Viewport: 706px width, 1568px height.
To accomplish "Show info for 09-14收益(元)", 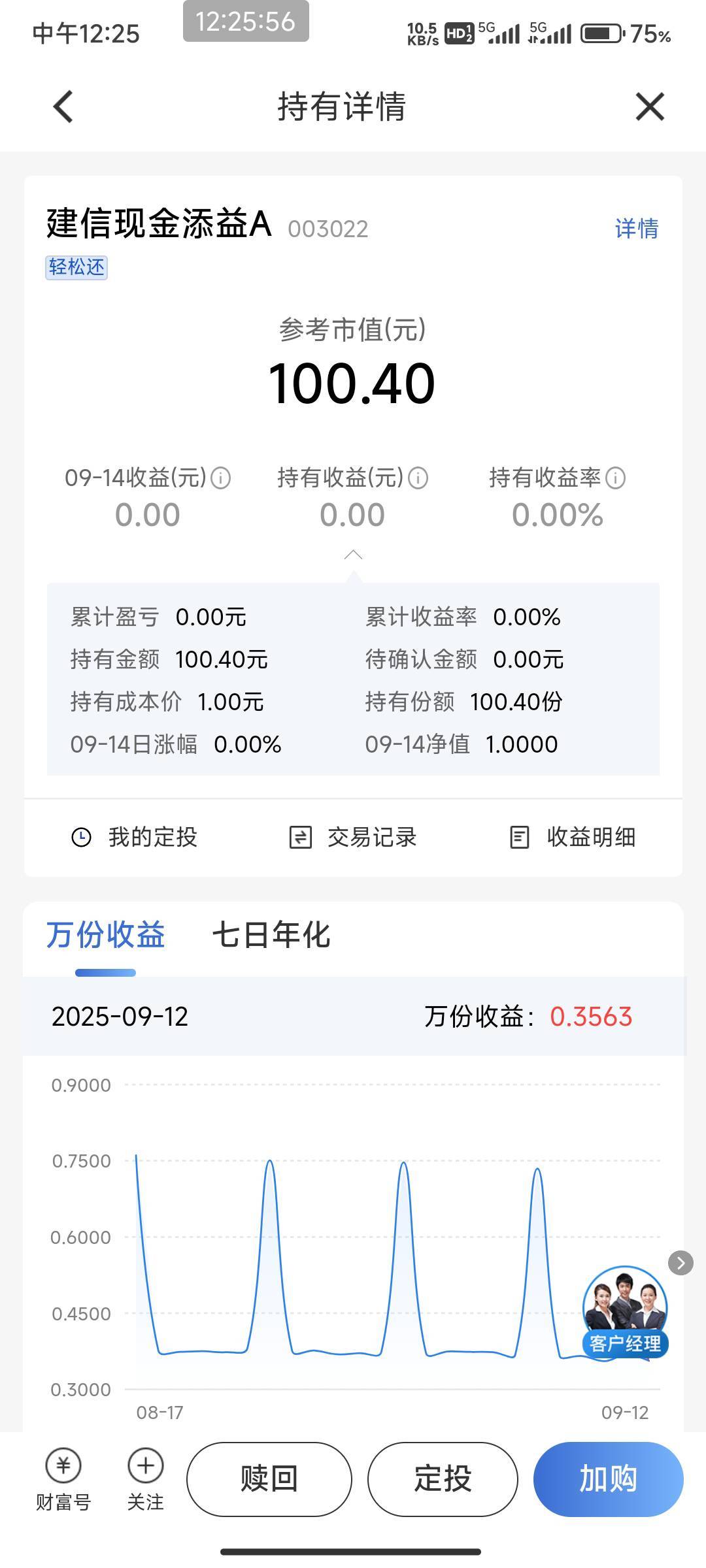I will point(221,478).
